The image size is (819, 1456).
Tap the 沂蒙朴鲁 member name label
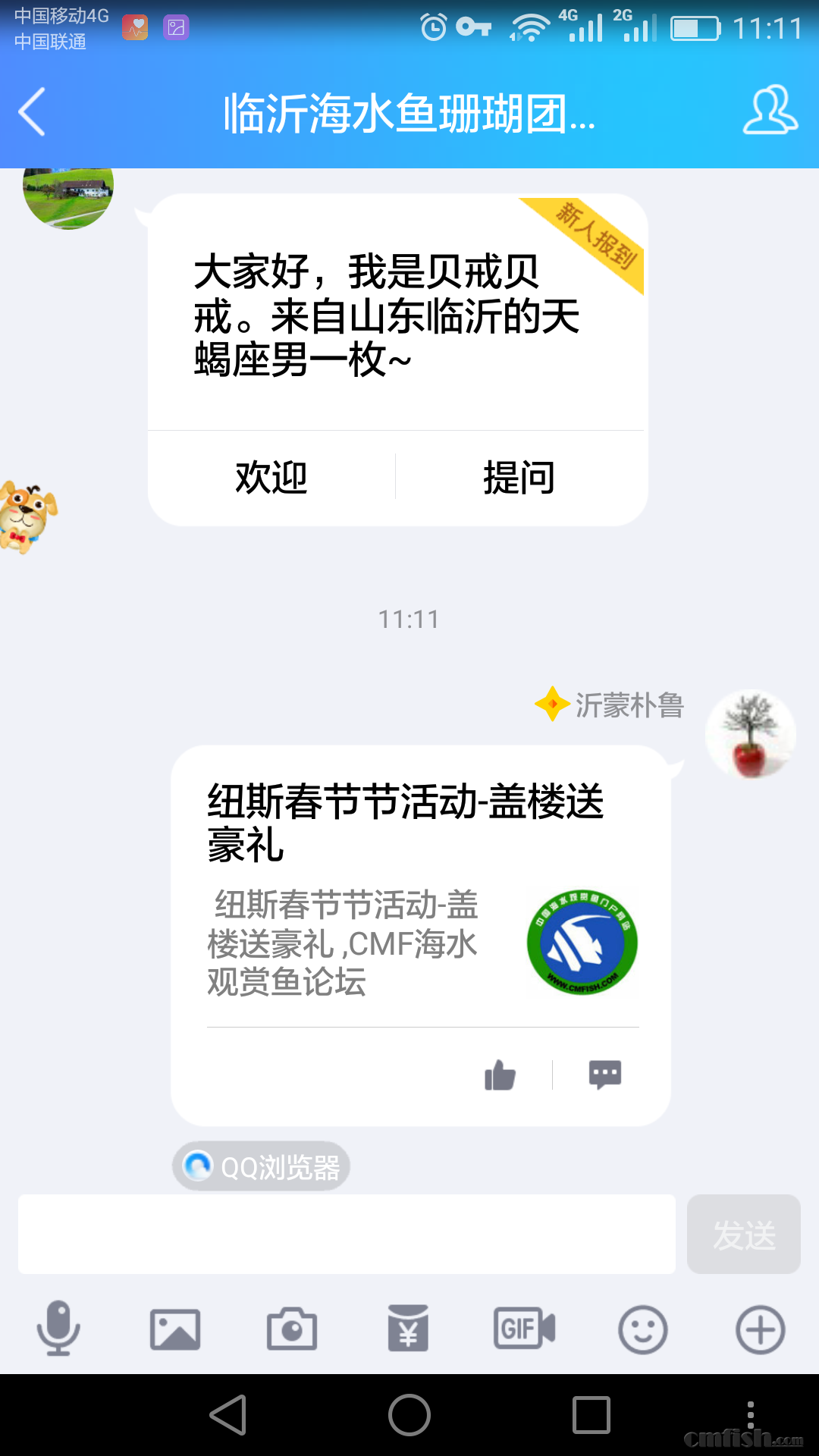(x=629, y=706)
